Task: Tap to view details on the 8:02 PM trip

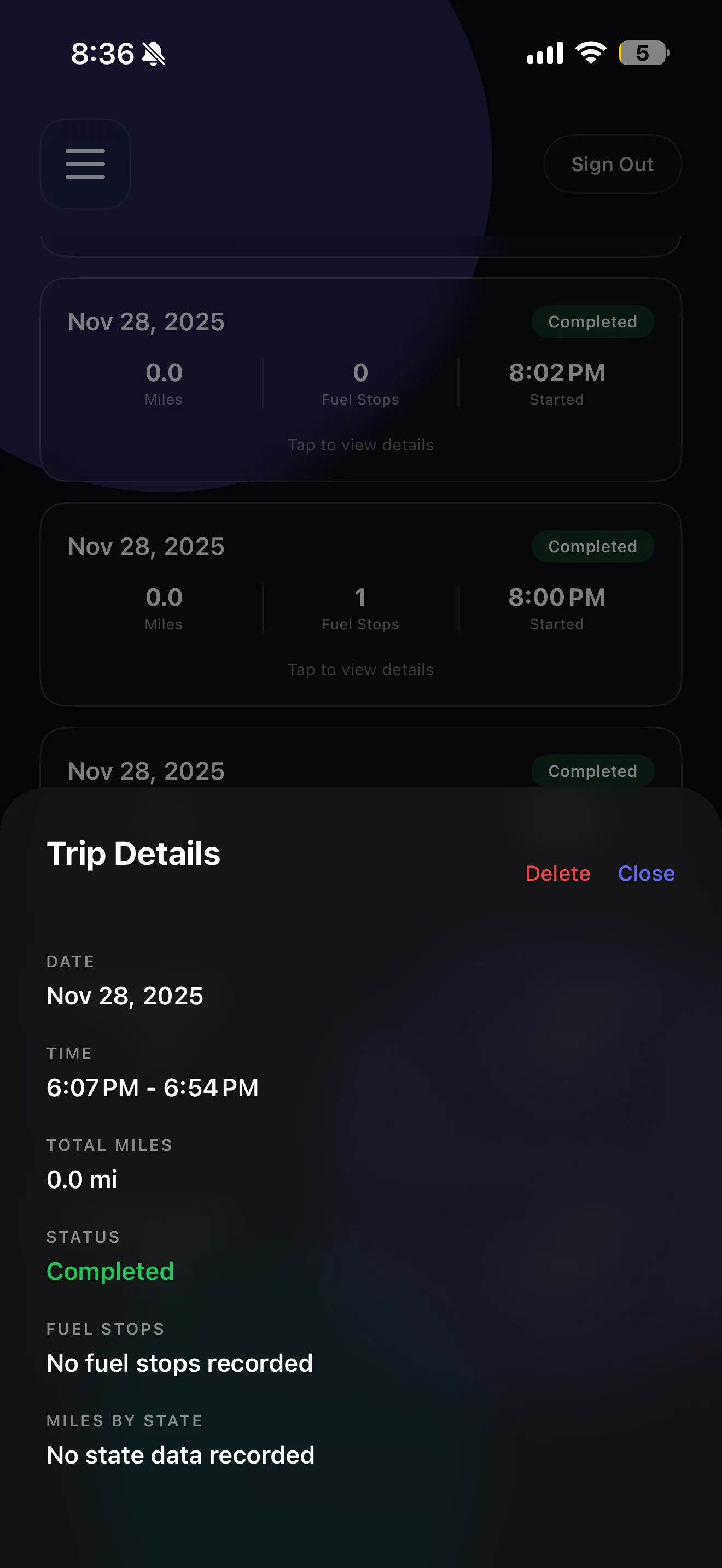Action: click(x=360, y=445)
